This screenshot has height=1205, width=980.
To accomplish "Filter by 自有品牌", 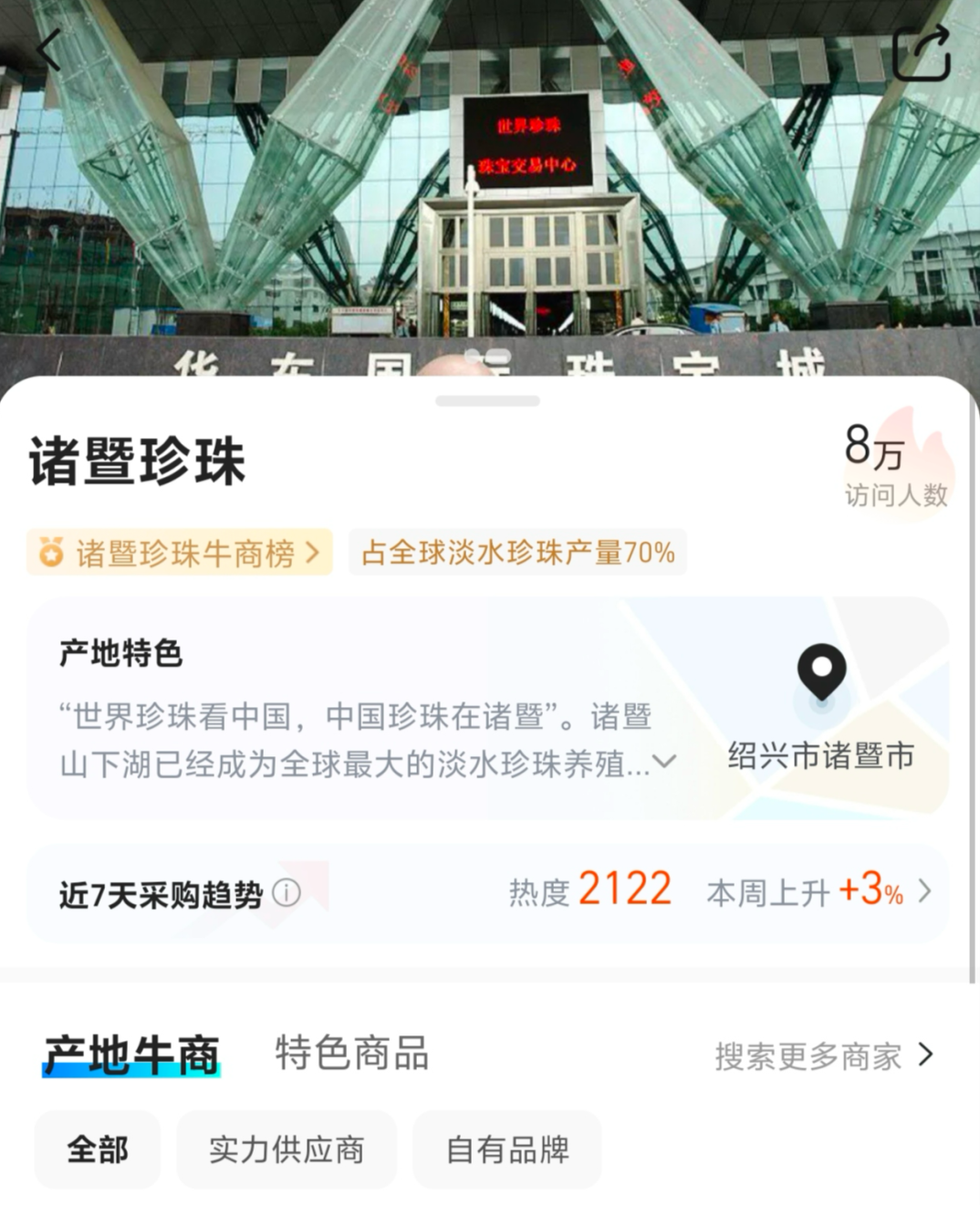I will (x=507, y=1149).
